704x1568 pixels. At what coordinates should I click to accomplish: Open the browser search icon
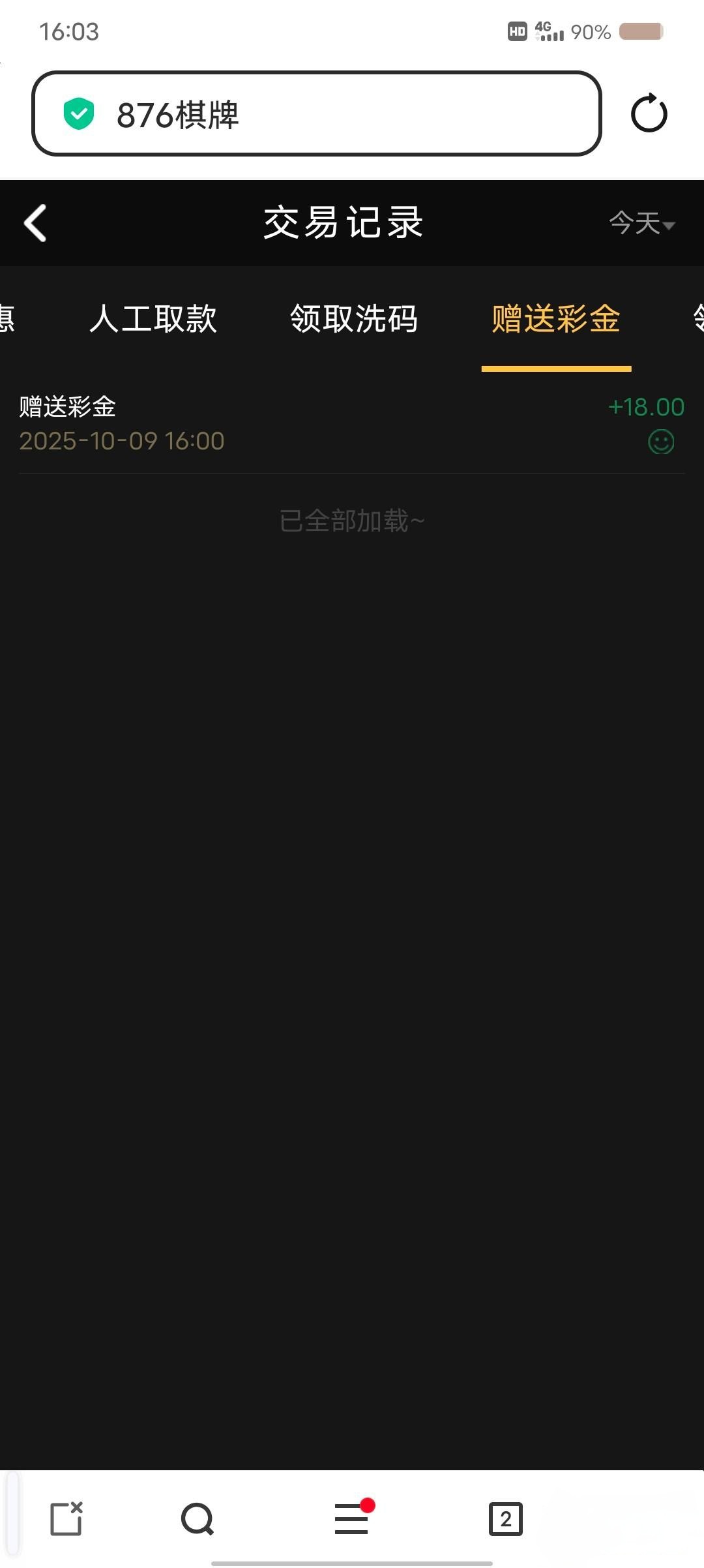click(198, 1519)
